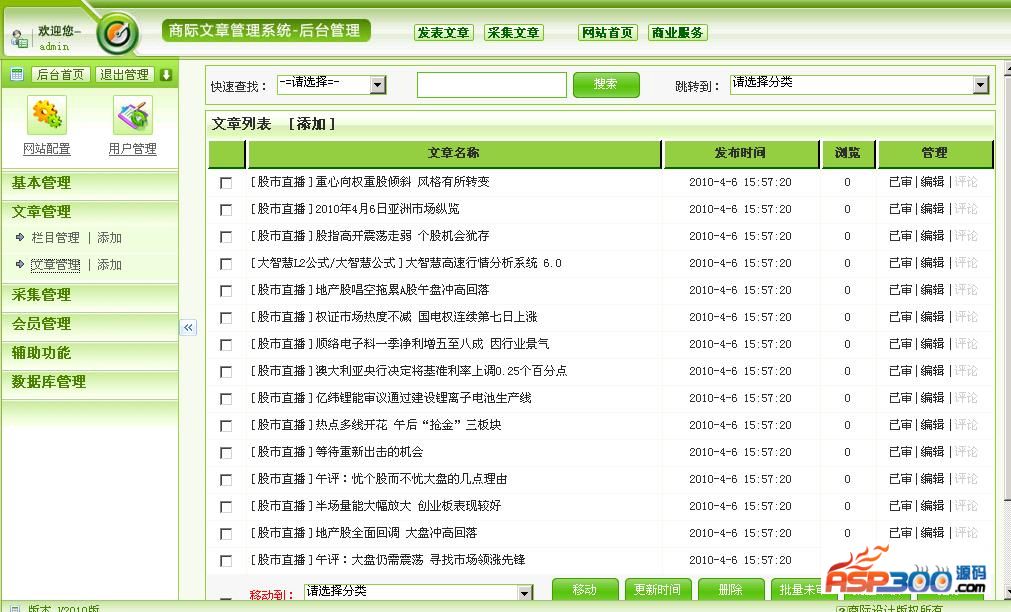Open 网站配置 icon
This screenshot has width=1011, height=612.
(x=47, y=126)
